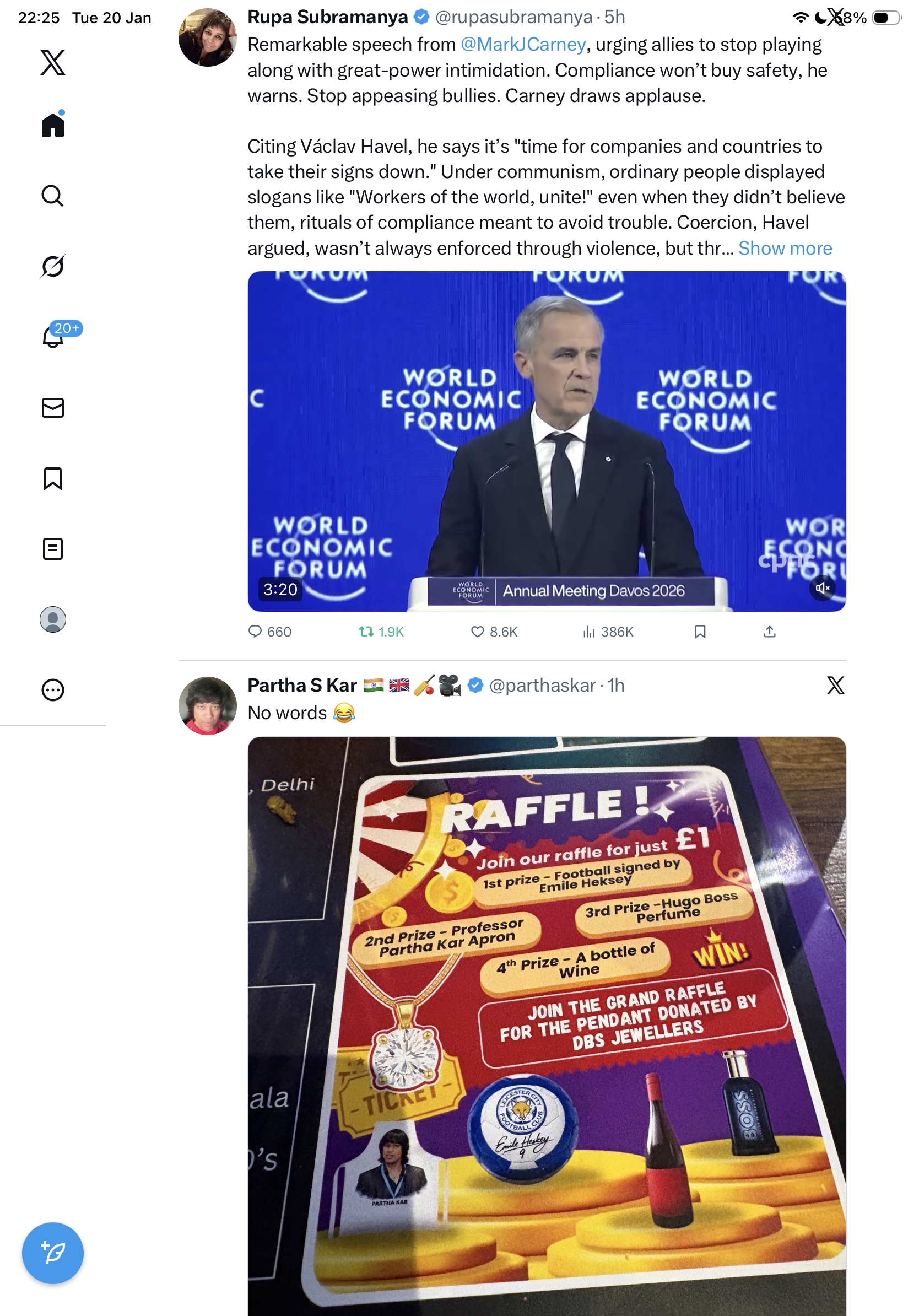
Task: Like Rupa Subramanya's post
Action: pos(477,632)
